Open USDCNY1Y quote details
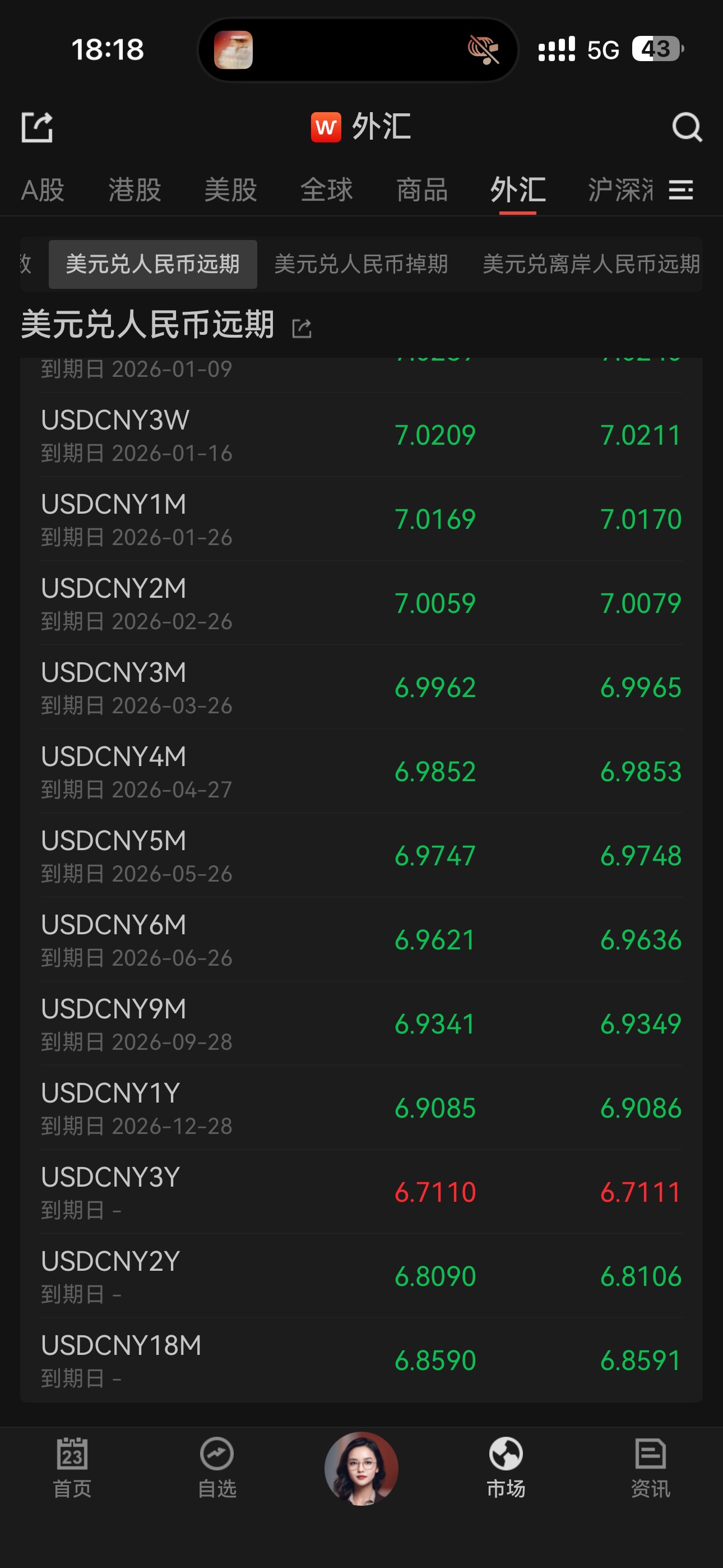This screenshot has width=723, height=1568. point(361,1107)
